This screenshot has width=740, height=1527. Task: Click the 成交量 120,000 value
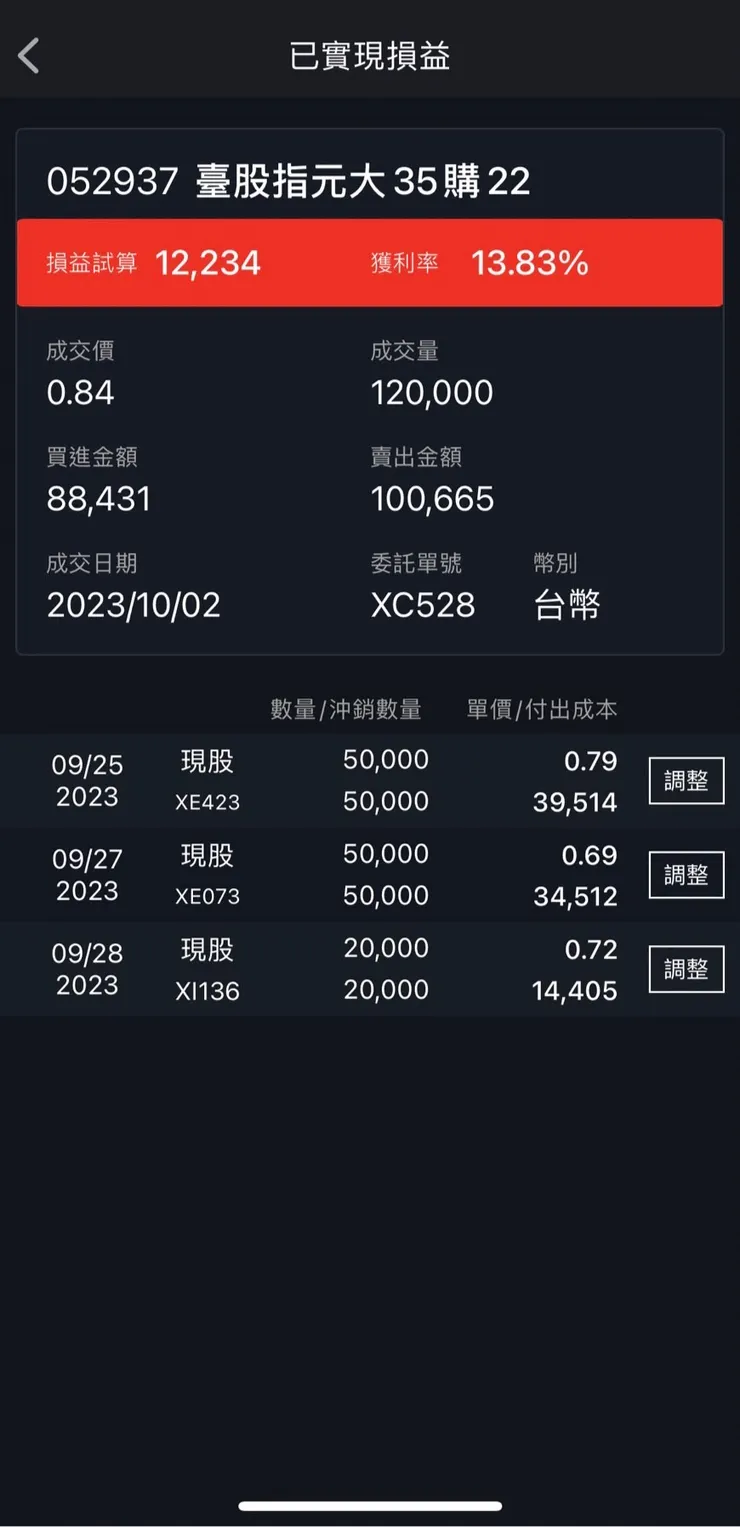[x=430, y=393]
